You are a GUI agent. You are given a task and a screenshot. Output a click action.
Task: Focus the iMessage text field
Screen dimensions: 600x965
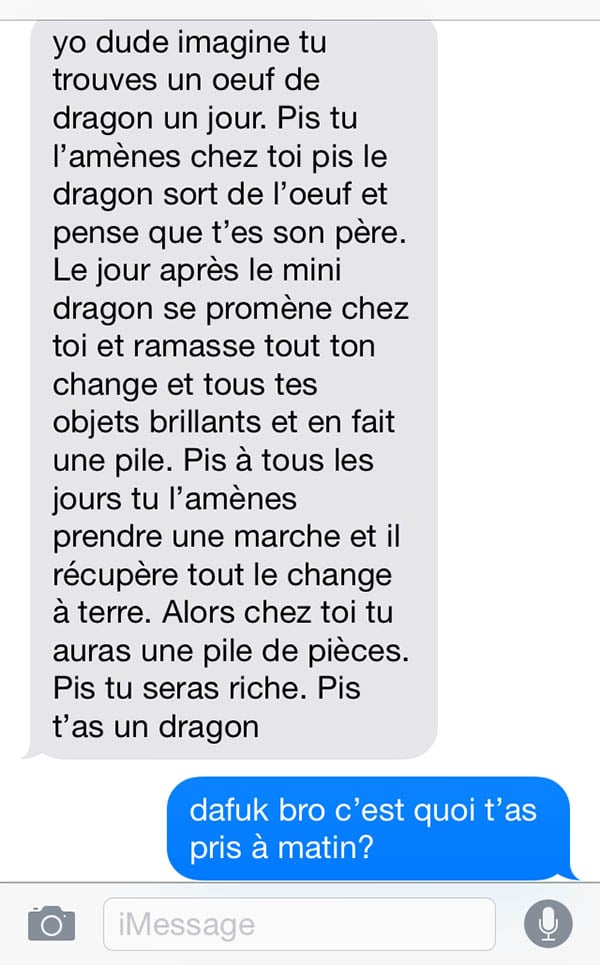click(300, 924)
